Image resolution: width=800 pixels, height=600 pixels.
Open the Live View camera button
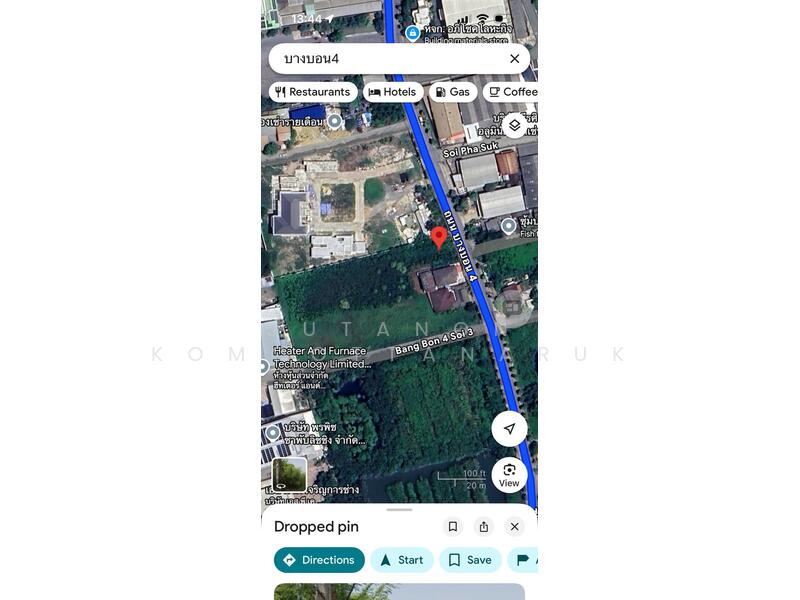[x=509, y=475]
